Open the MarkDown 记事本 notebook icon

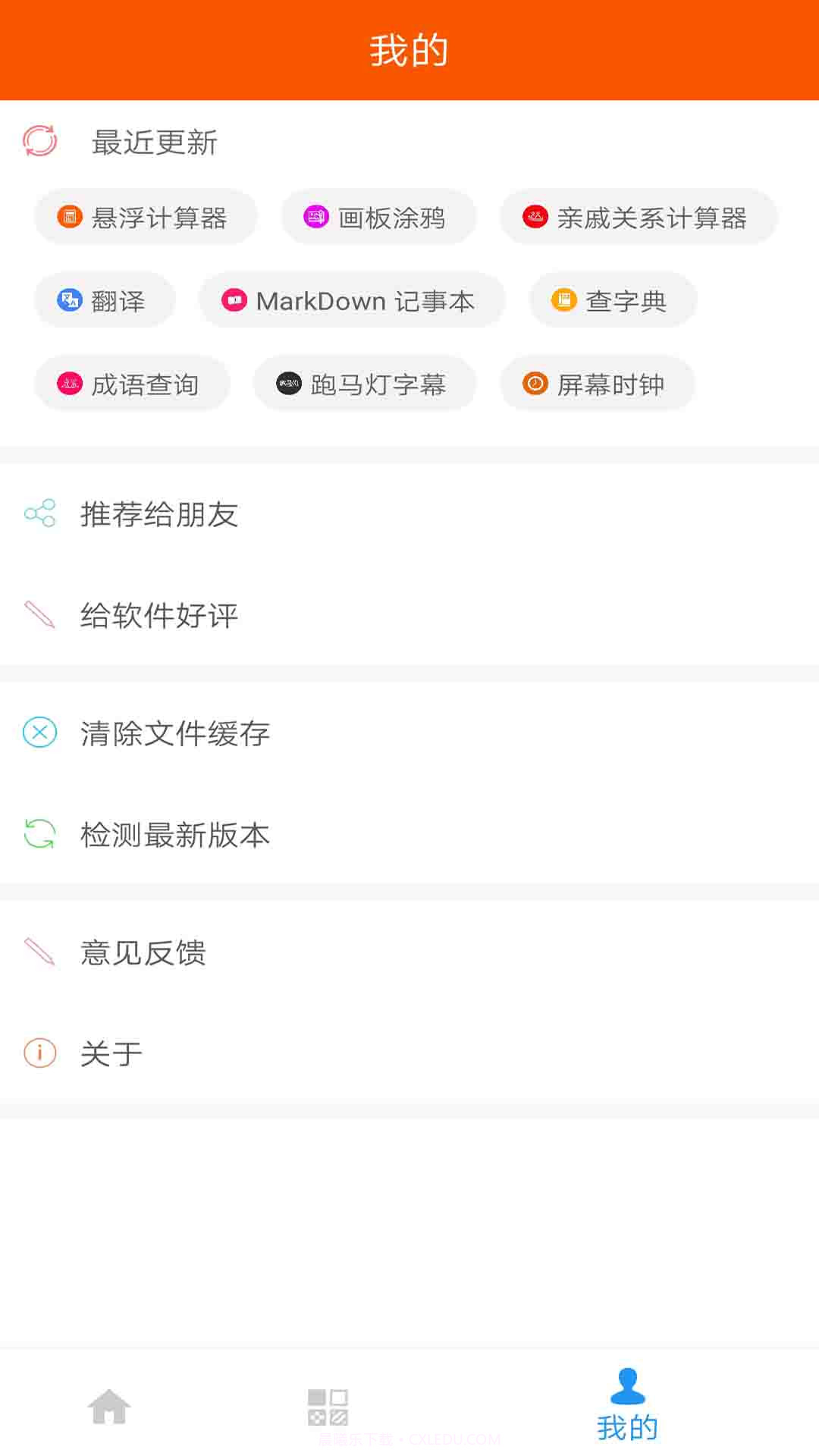(x=236, y=300)
